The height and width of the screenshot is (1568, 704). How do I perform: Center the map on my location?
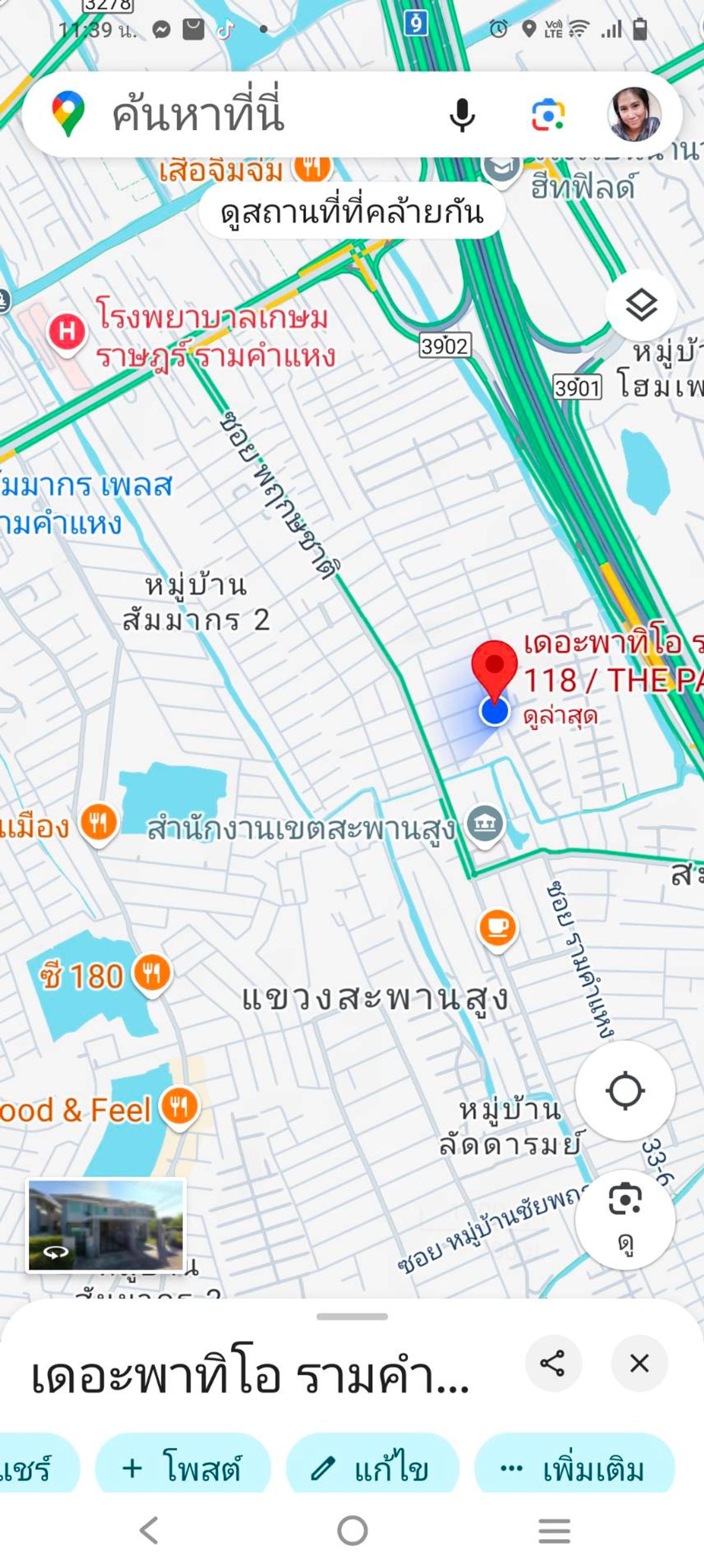point(625,1090)
